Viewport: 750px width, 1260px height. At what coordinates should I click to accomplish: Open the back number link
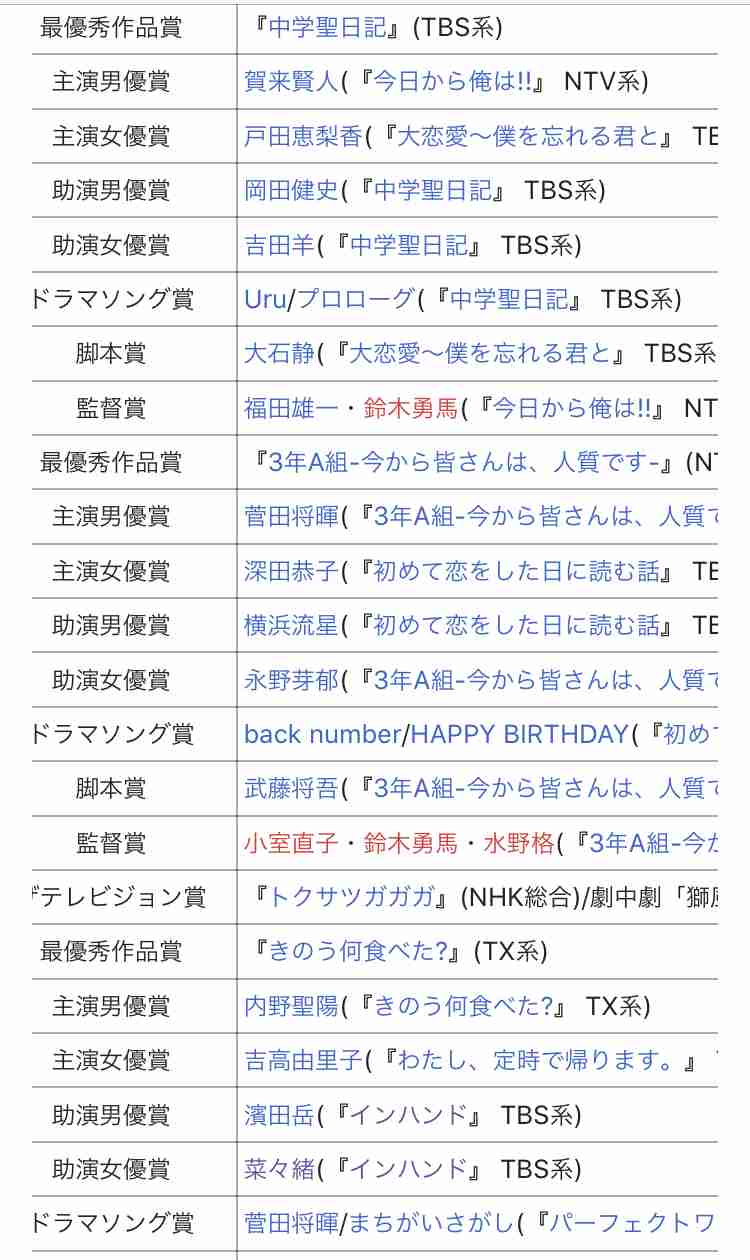[322, 734]
